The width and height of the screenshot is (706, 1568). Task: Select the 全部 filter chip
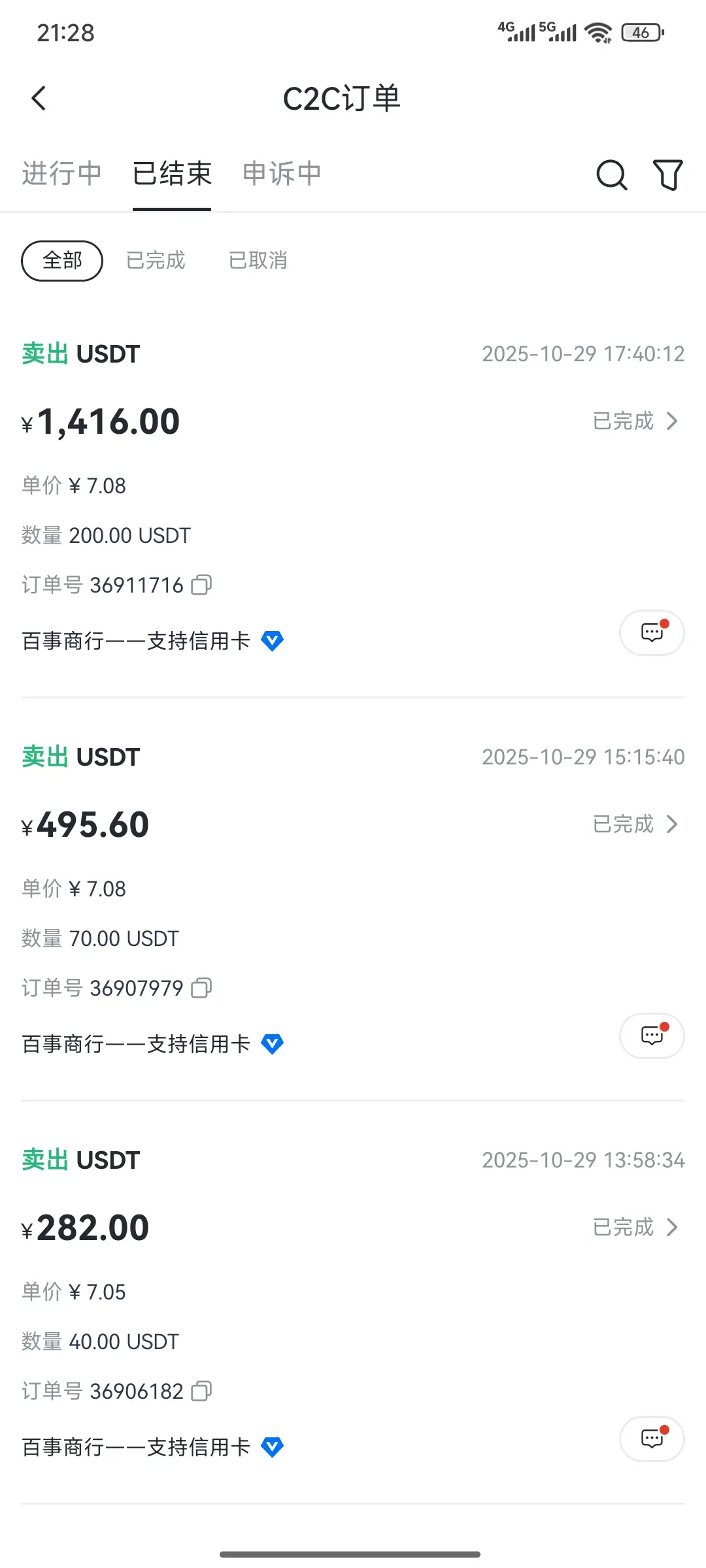[x=62, y=261]
